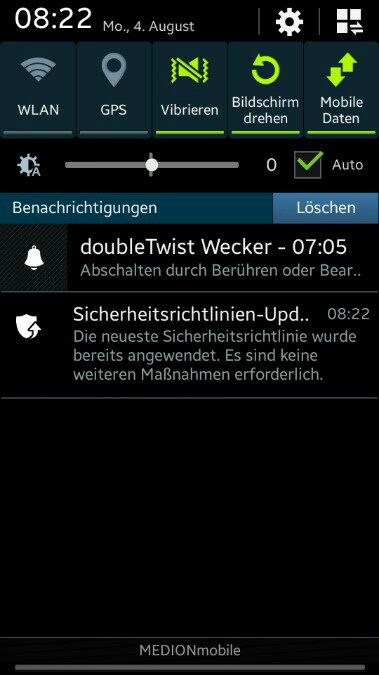Turn on WLAN
379x675 pixels.
38,90
